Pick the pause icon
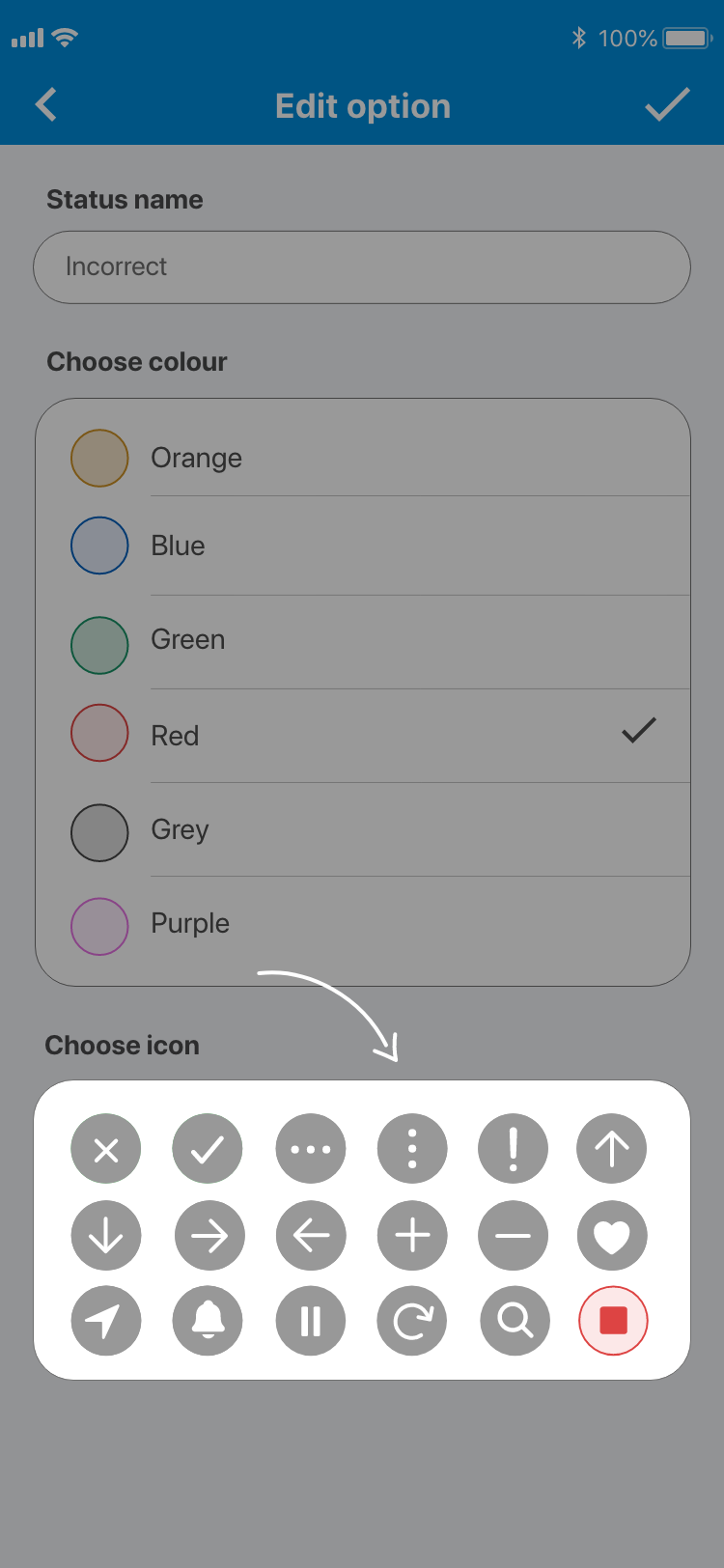724x1568 pixels. pyautogui.click(x=311, y=1321)
